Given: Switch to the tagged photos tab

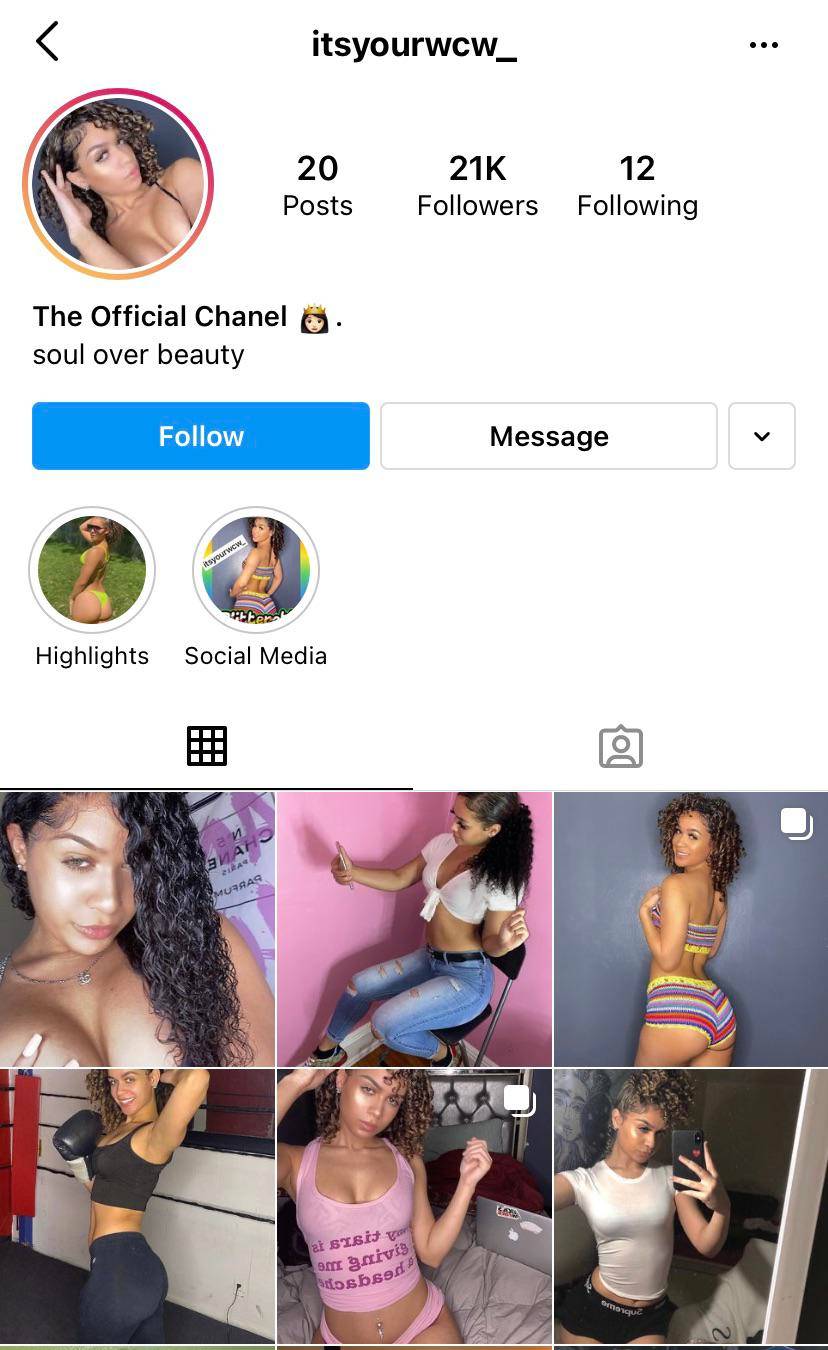Looking at the screenshot, I should coord(620,746).
